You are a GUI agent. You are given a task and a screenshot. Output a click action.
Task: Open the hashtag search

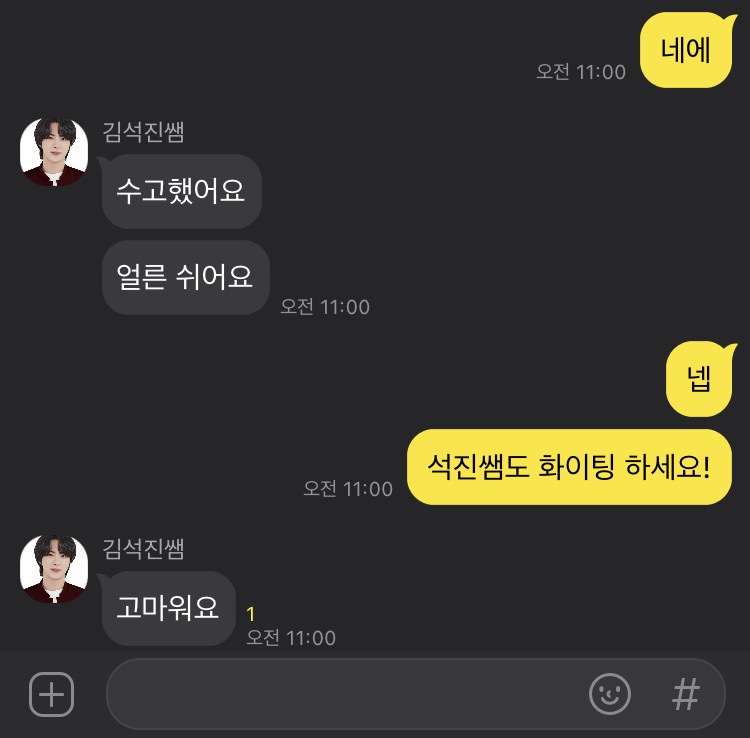coord(685,694)
